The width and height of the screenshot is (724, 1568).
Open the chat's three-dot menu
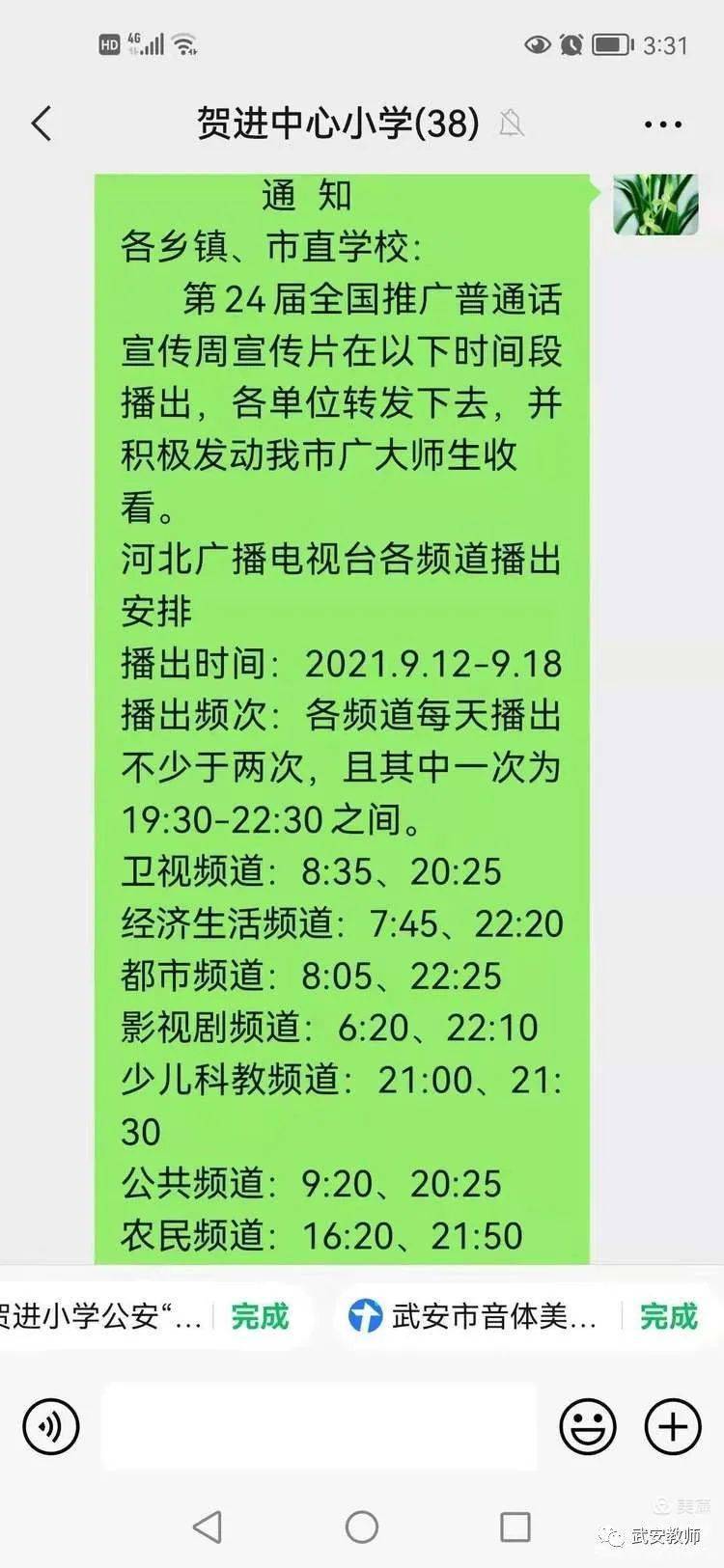tap(662, 124)
